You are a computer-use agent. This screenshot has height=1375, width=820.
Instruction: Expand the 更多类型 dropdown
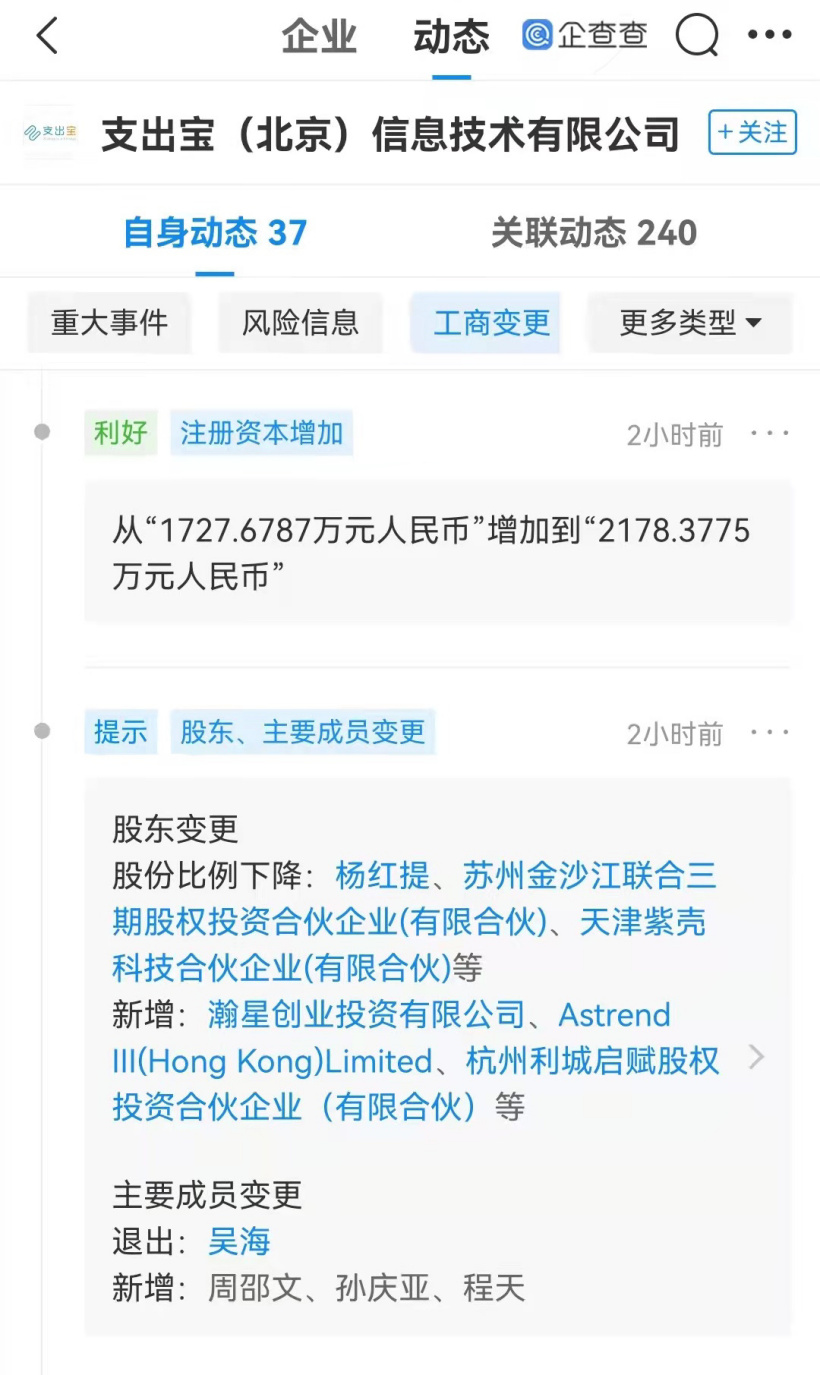[x=690, y=323]
